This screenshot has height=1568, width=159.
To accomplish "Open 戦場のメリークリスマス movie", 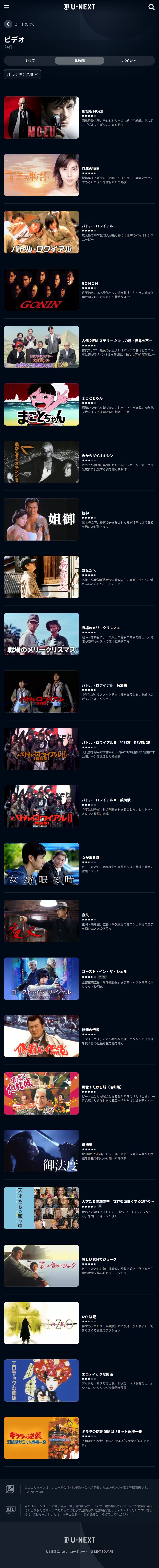I will (41, 634).
